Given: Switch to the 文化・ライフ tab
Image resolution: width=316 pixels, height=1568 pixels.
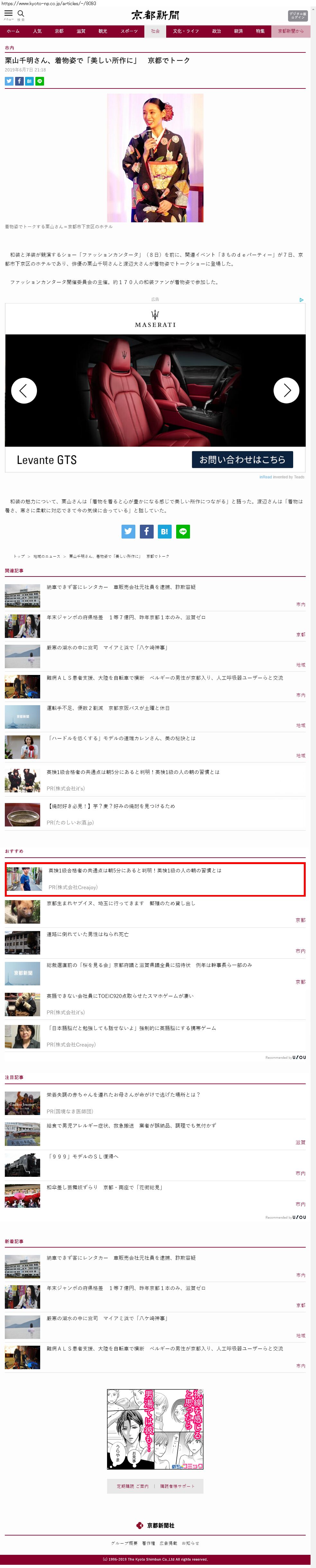Looking at the screenshot, I should pos(185,31).
